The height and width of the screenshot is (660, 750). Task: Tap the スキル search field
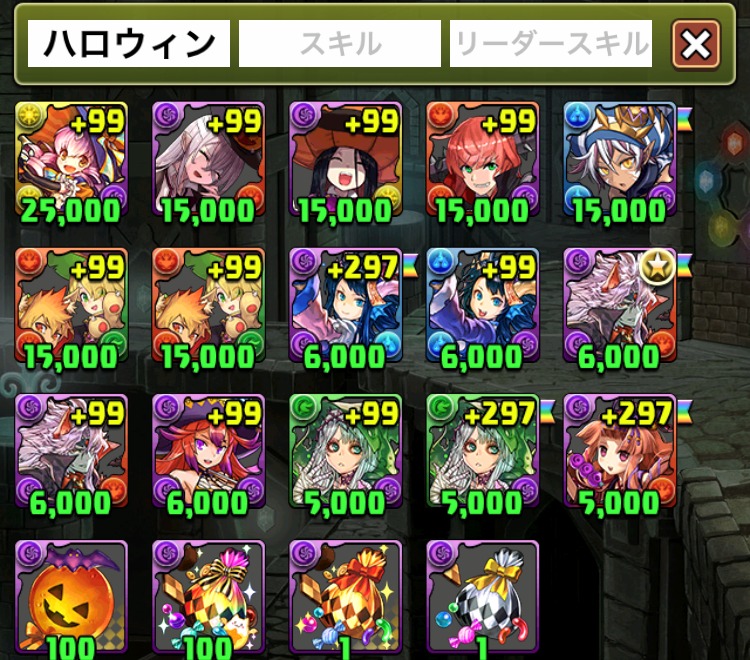click(x=340, y=44)
